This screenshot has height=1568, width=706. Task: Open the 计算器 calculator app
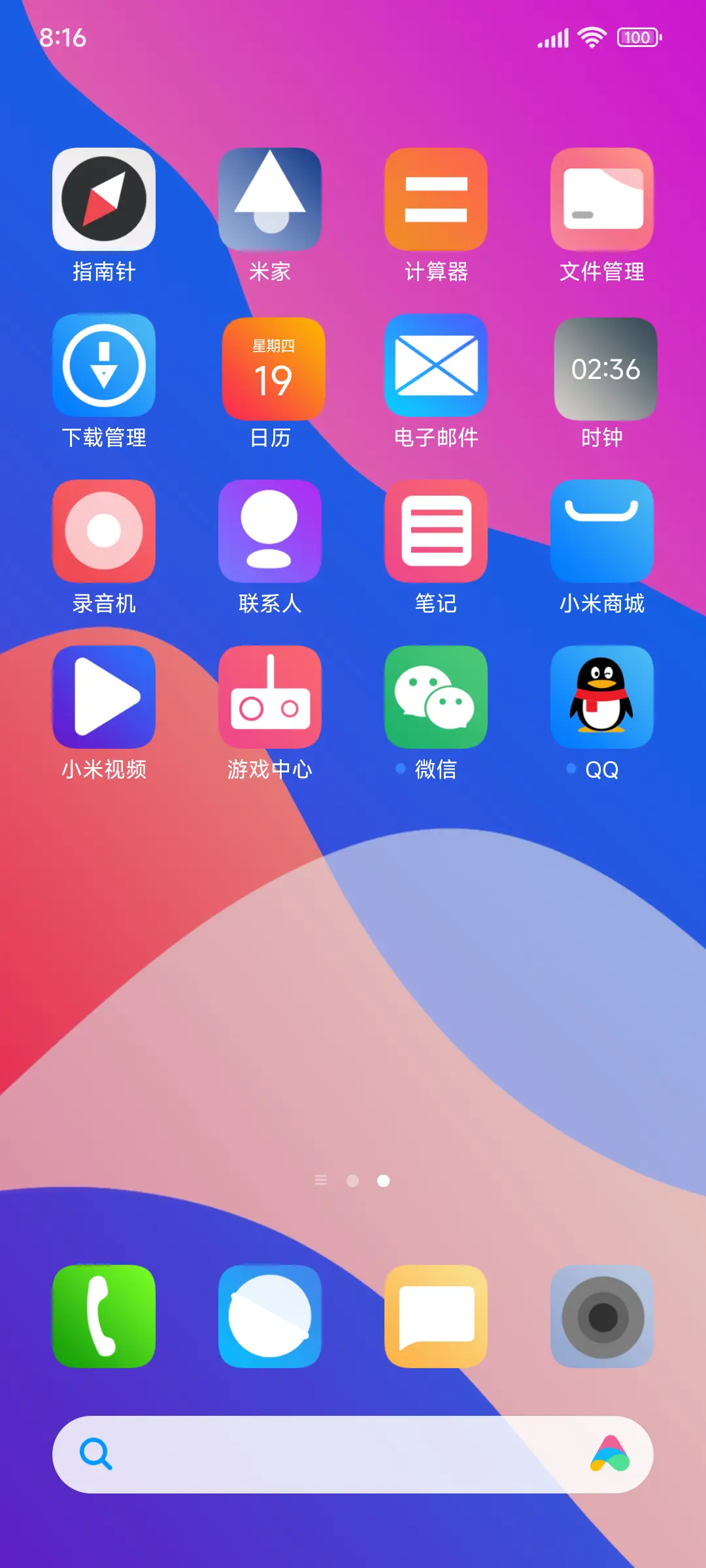[x=436, y=201]
